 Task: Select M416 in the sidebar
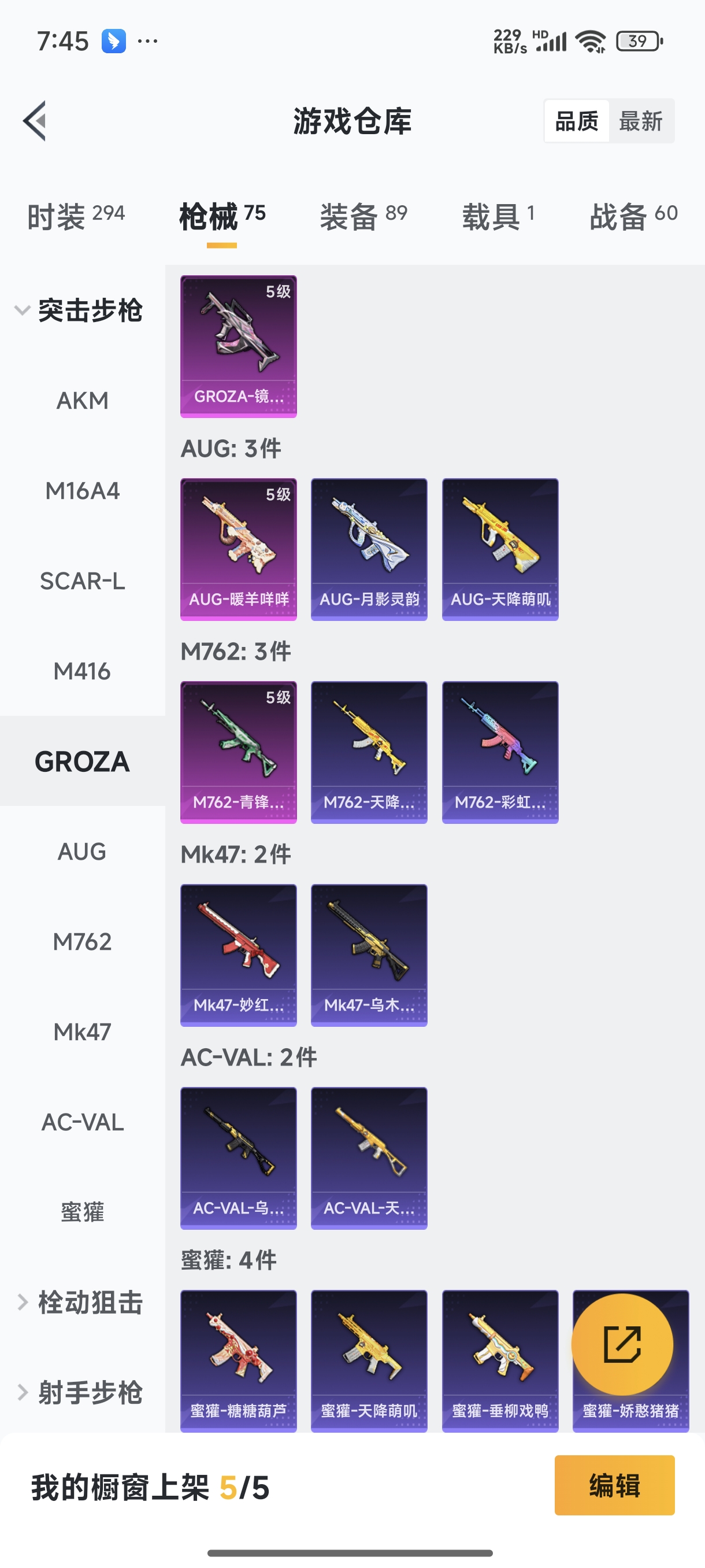[82, 671]
